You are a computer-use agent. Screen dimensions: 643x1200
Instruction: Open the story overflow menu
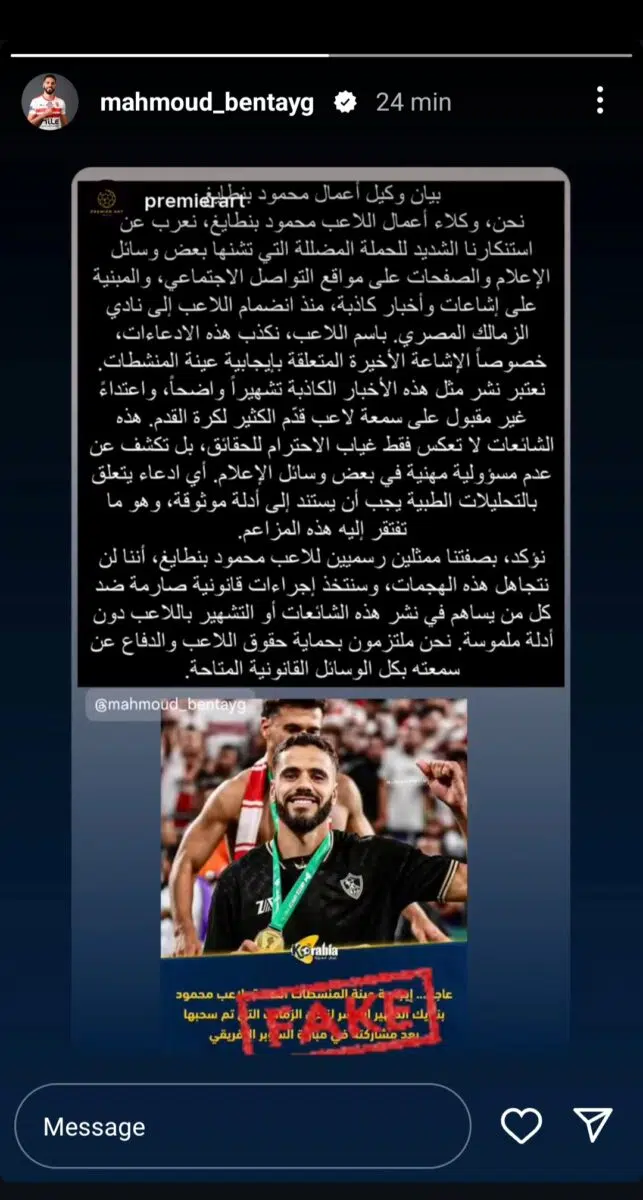coord(599,101)
